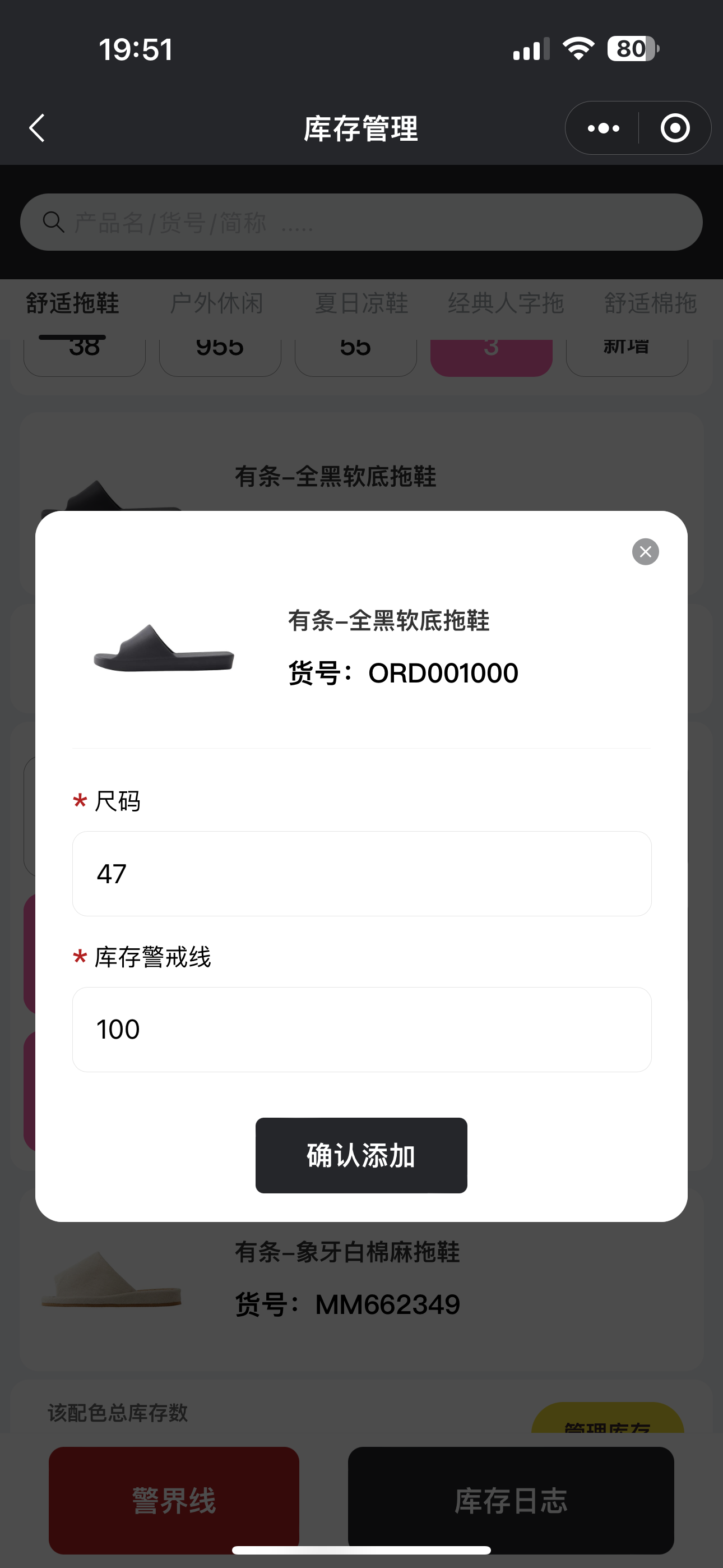Open the mini program more-options menu
723x1568 pixels.
(603, 128)
